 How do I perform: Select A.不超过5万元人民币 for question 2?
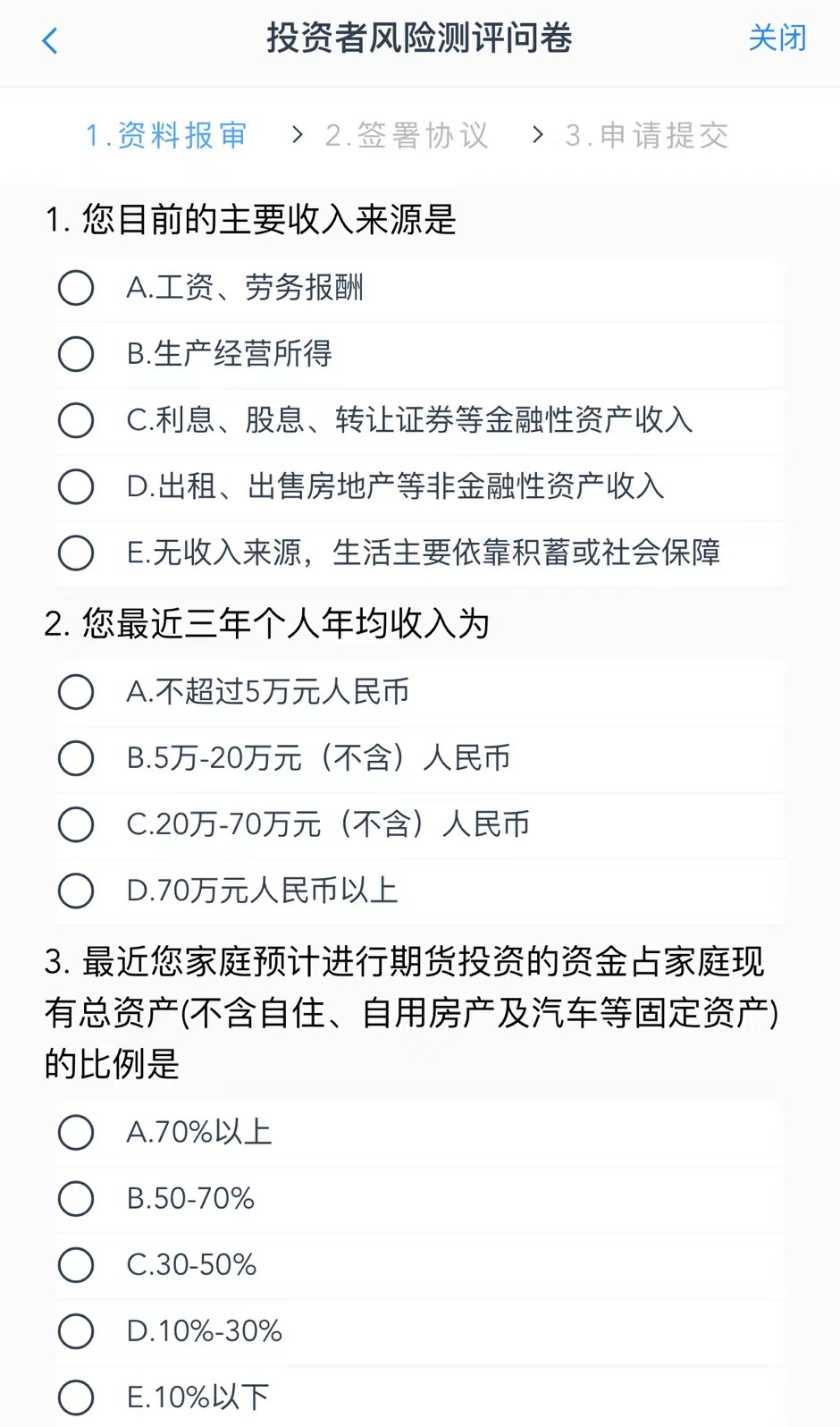pyautogui.click(x=75, y=692)
